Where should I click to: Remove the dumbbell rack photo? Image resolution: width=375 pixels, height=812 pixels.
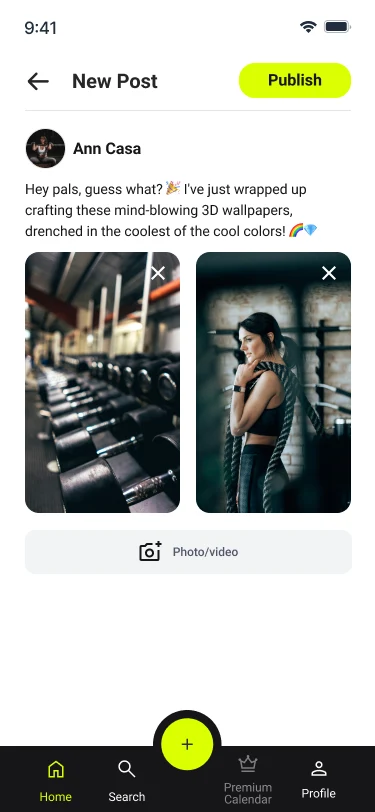158,273
